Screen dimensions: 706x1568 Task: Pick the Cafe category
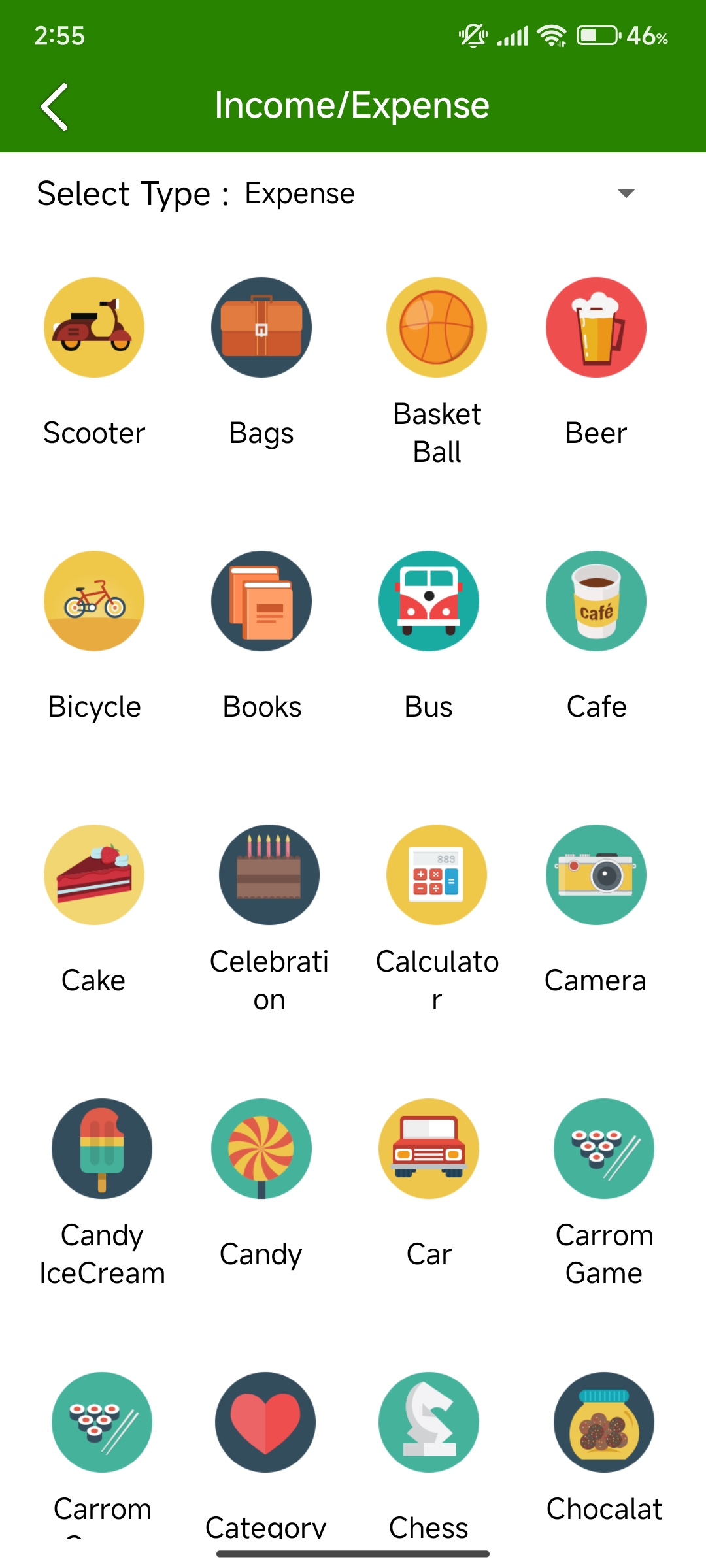pos(596,601)
